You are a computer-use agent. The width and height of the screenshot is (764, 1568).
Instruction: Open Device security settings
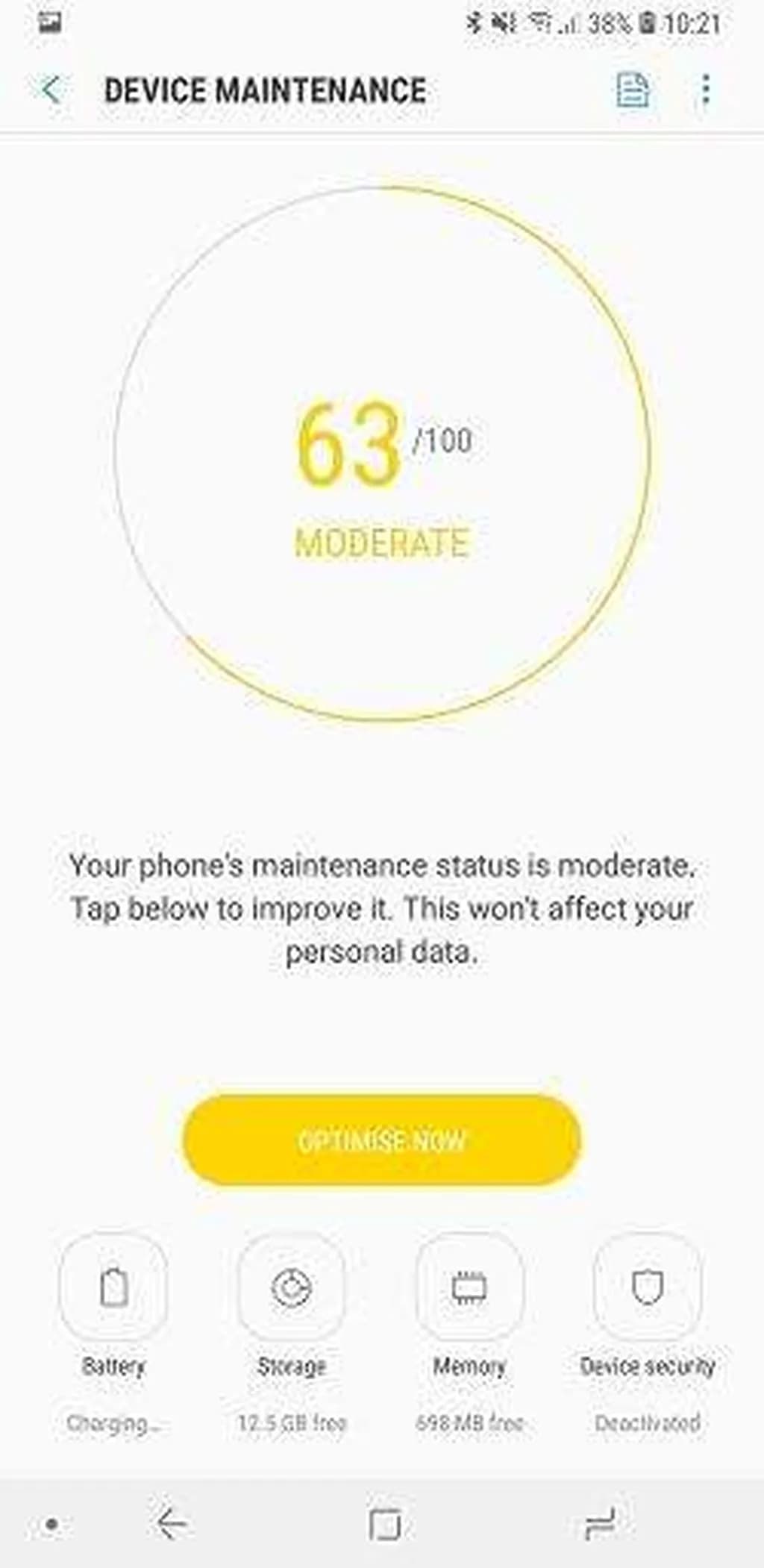[x=647, y=1287]
